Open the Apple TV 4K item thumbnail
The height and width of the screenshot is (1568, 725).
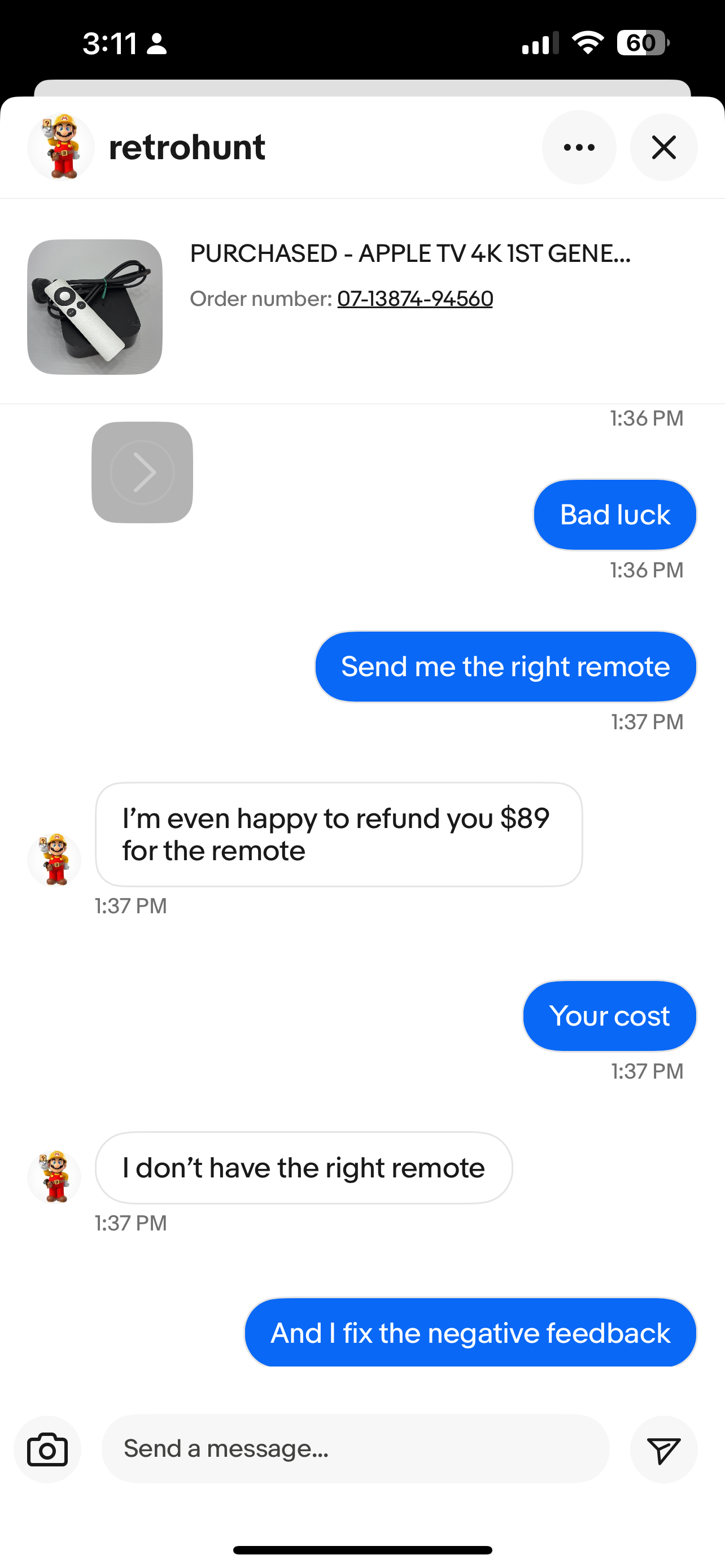pyautogui.click(x=95, y=307)
